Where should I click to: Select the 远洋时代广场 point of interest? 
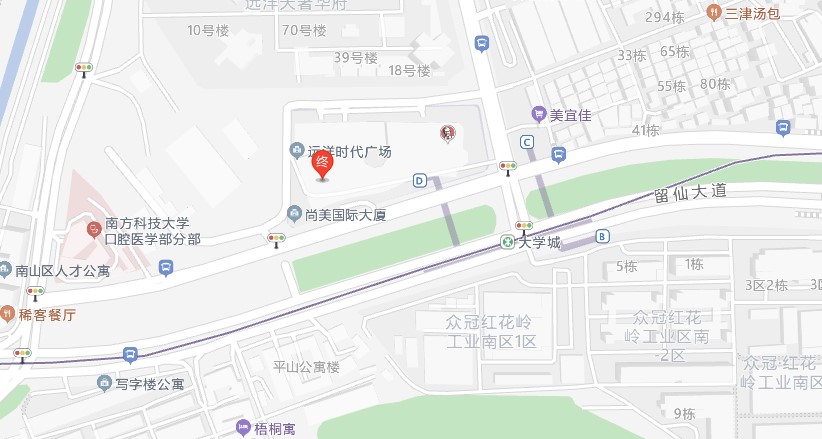(x=296, y=151)
